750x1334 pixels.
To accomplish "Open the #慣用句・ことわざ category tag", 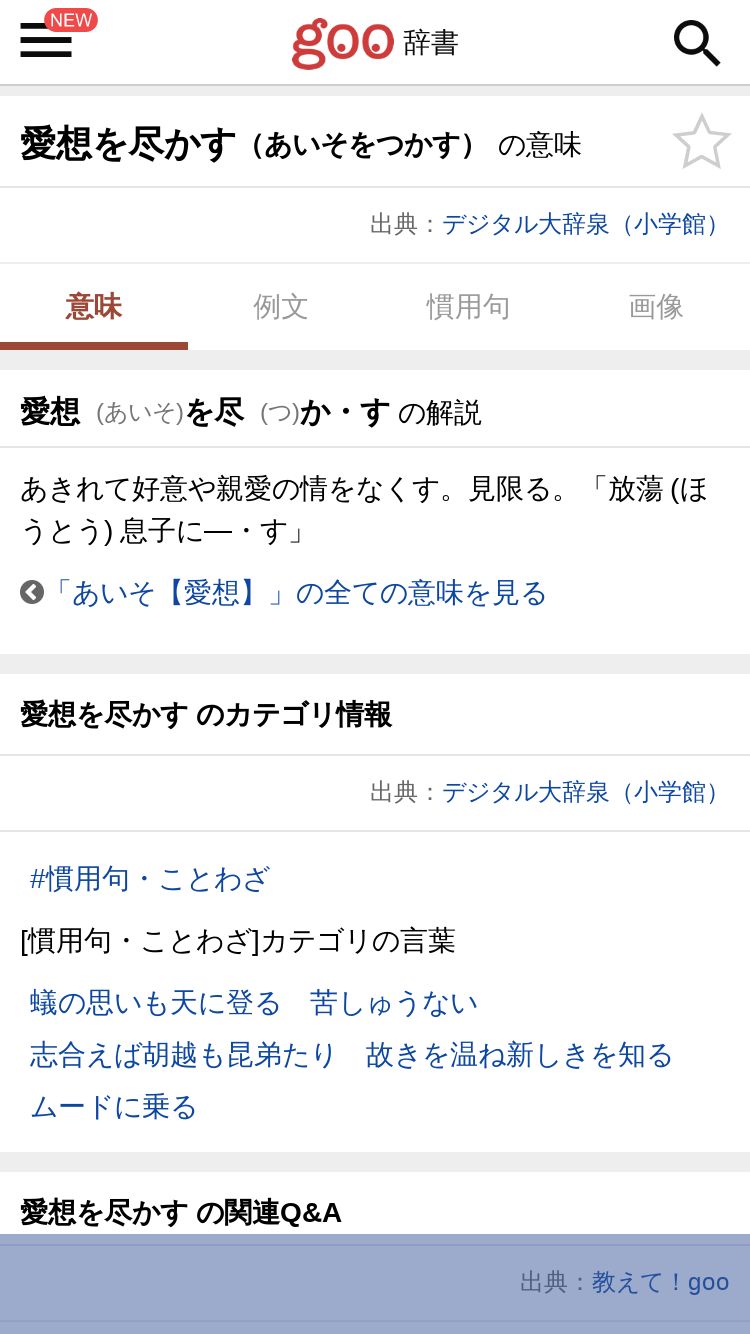I will point(150,879).
